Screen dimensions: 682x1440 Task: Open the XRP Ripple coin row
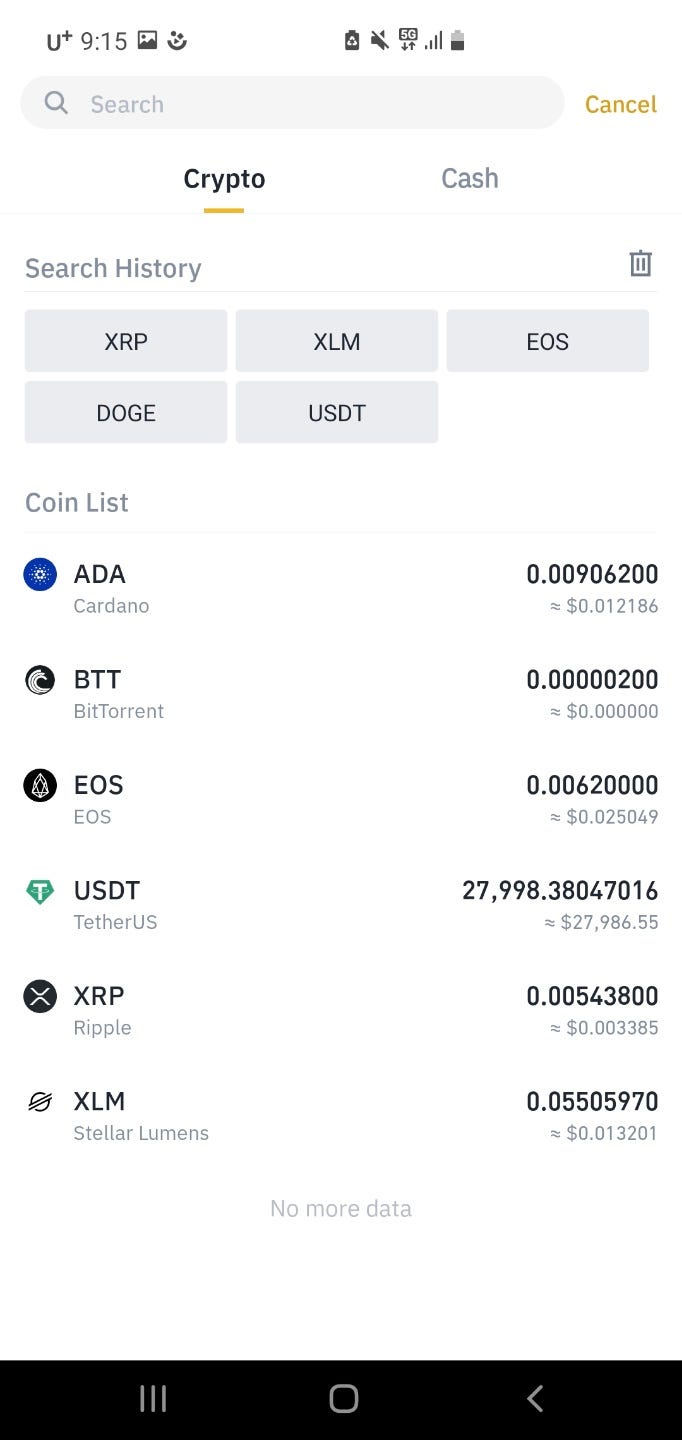340,1010
